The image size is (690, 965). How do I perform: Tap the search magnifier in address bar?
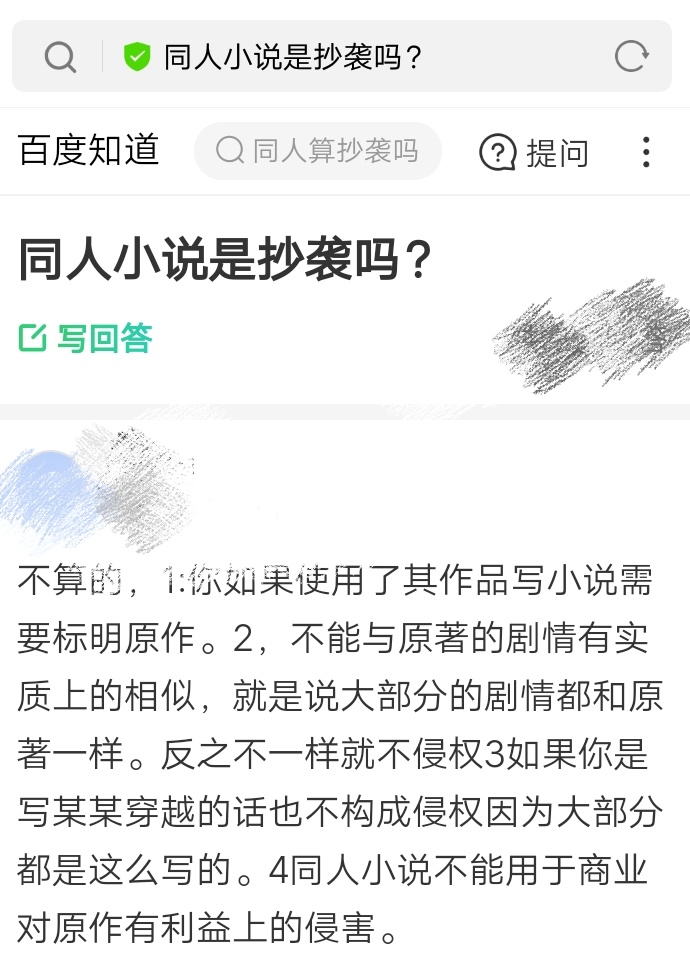(61, 58)
